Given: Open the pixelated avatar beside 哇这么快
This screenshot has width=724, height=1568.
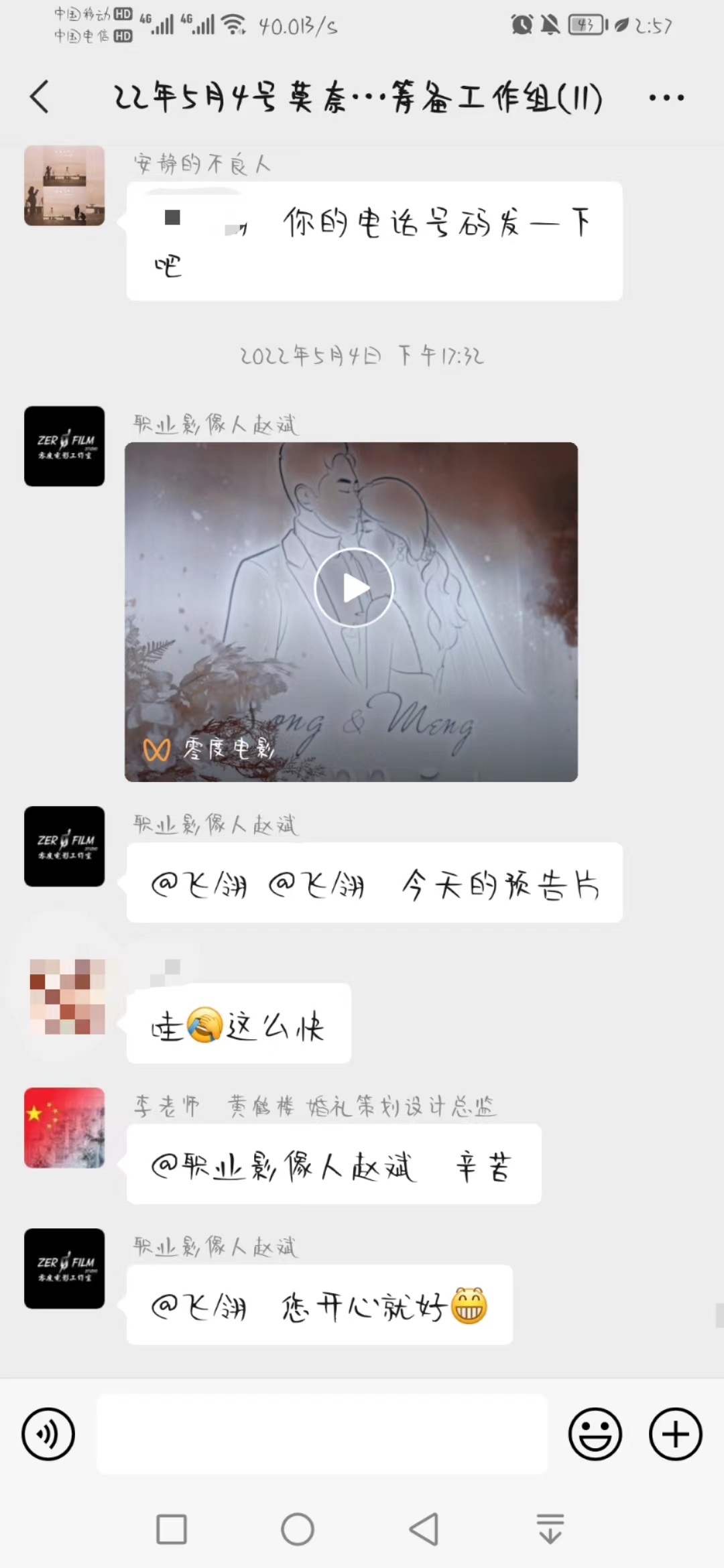Looking at the screenshot, I should click(x=67, y=997).
